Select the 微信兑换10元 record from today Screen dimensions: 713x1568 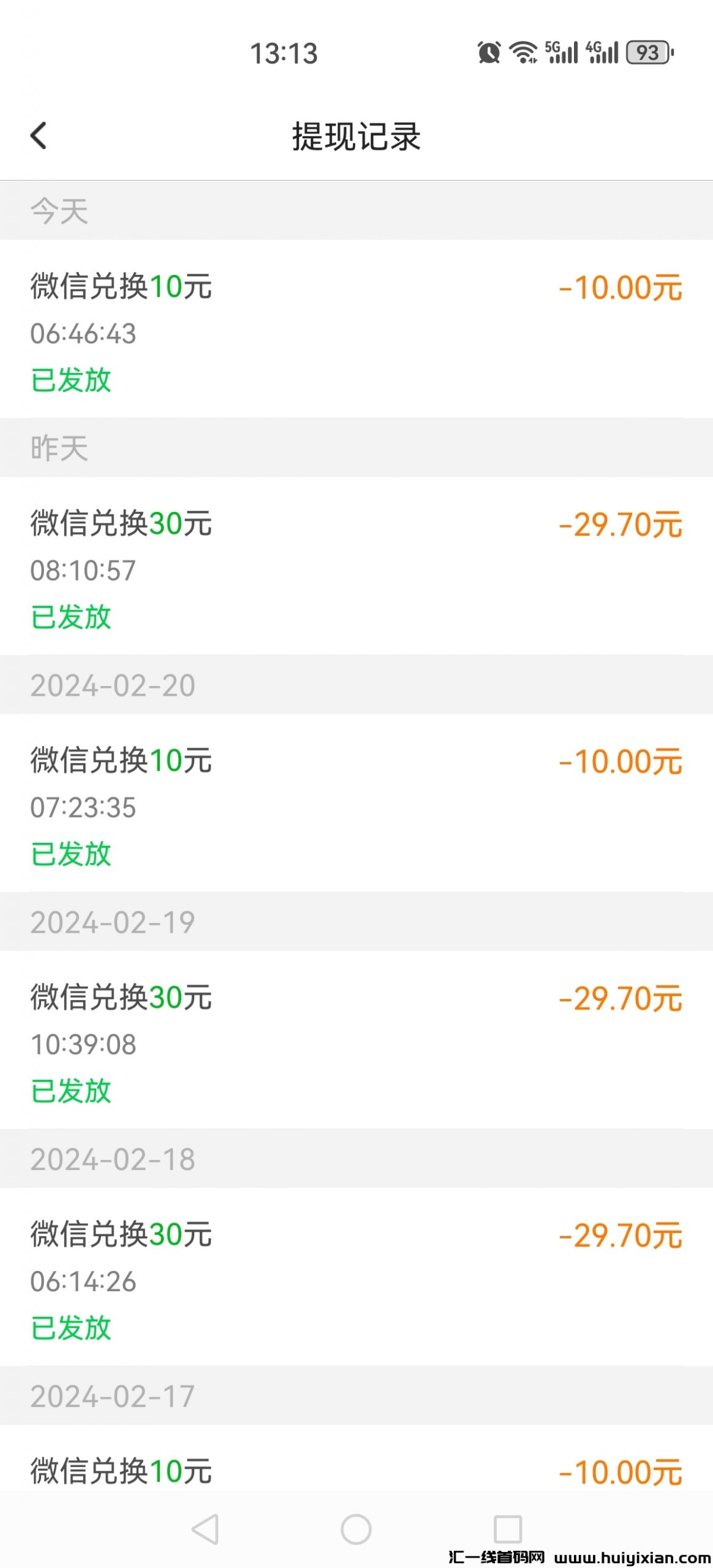click(120, 288)
